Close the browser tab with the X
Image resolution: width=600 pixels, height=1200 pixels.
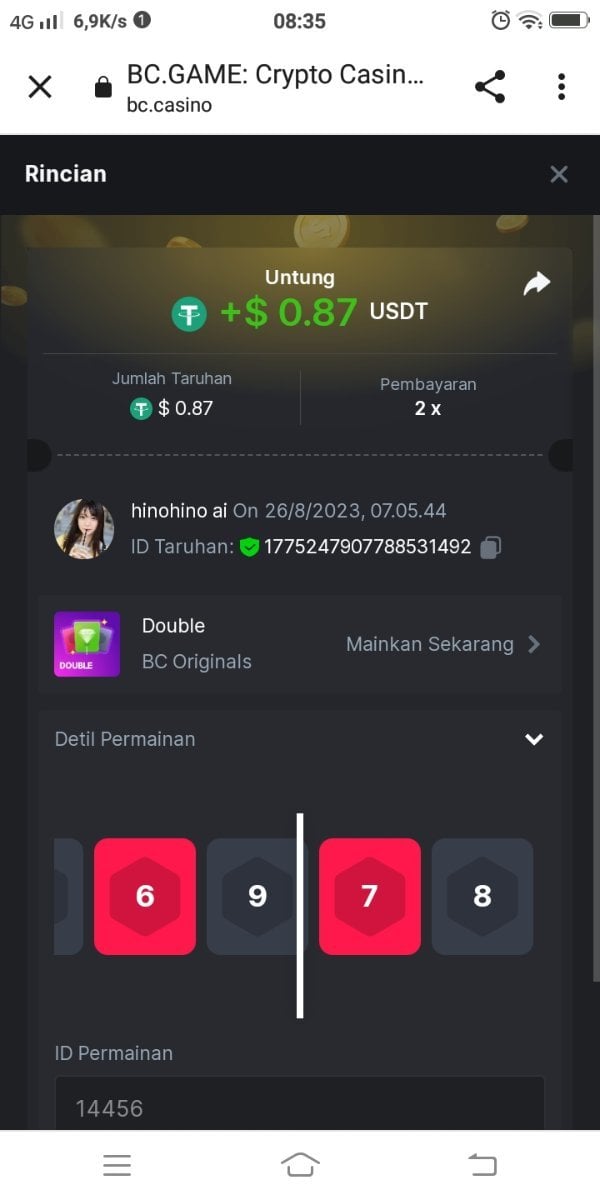point(40,87)
